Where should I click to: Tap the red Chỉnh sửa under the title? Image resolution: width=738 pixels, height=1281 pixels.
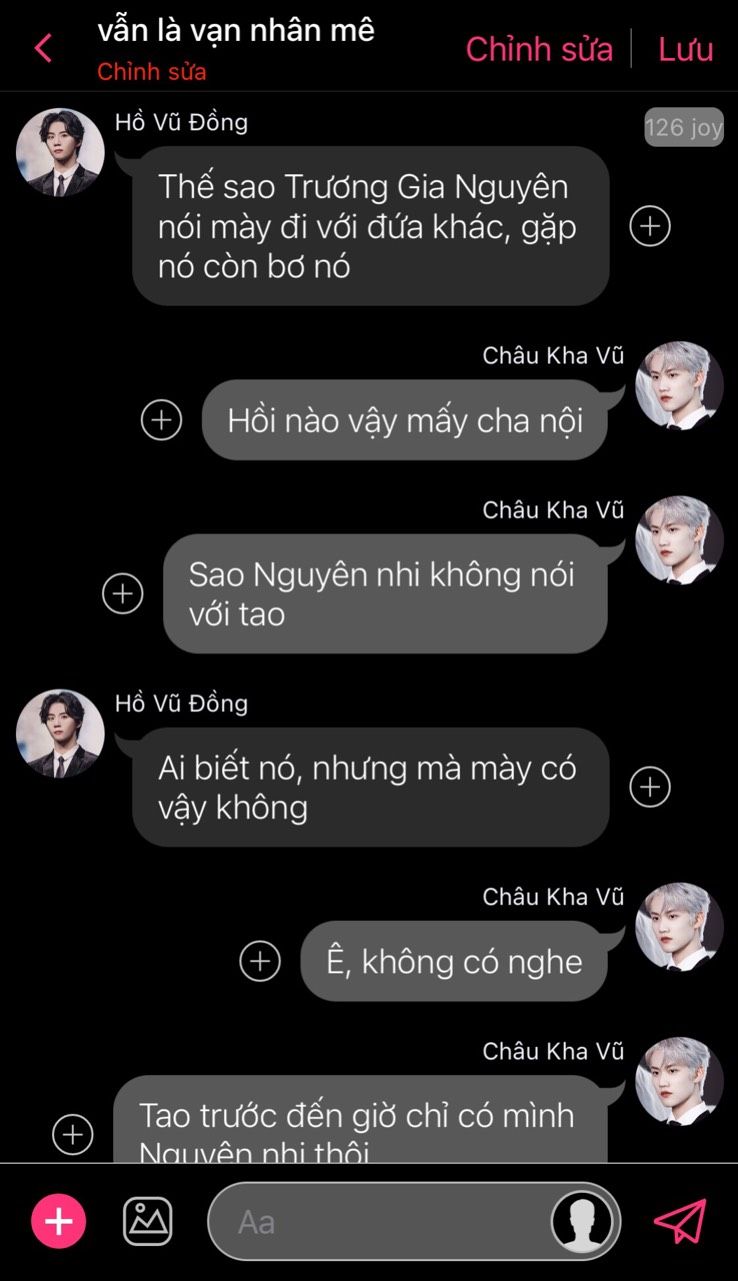[152, 72]
